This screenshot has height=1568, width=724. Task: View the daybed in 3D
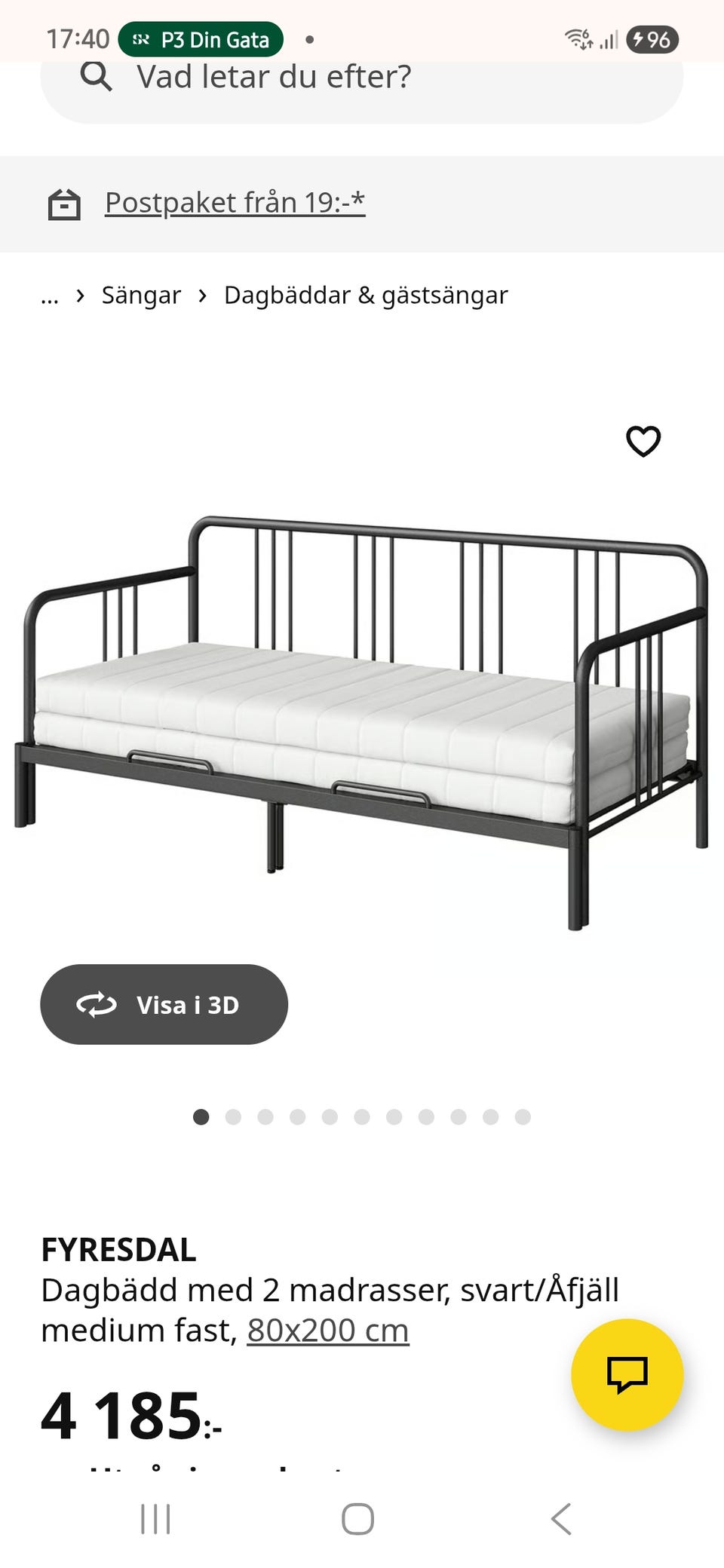tap(164, 1004)
